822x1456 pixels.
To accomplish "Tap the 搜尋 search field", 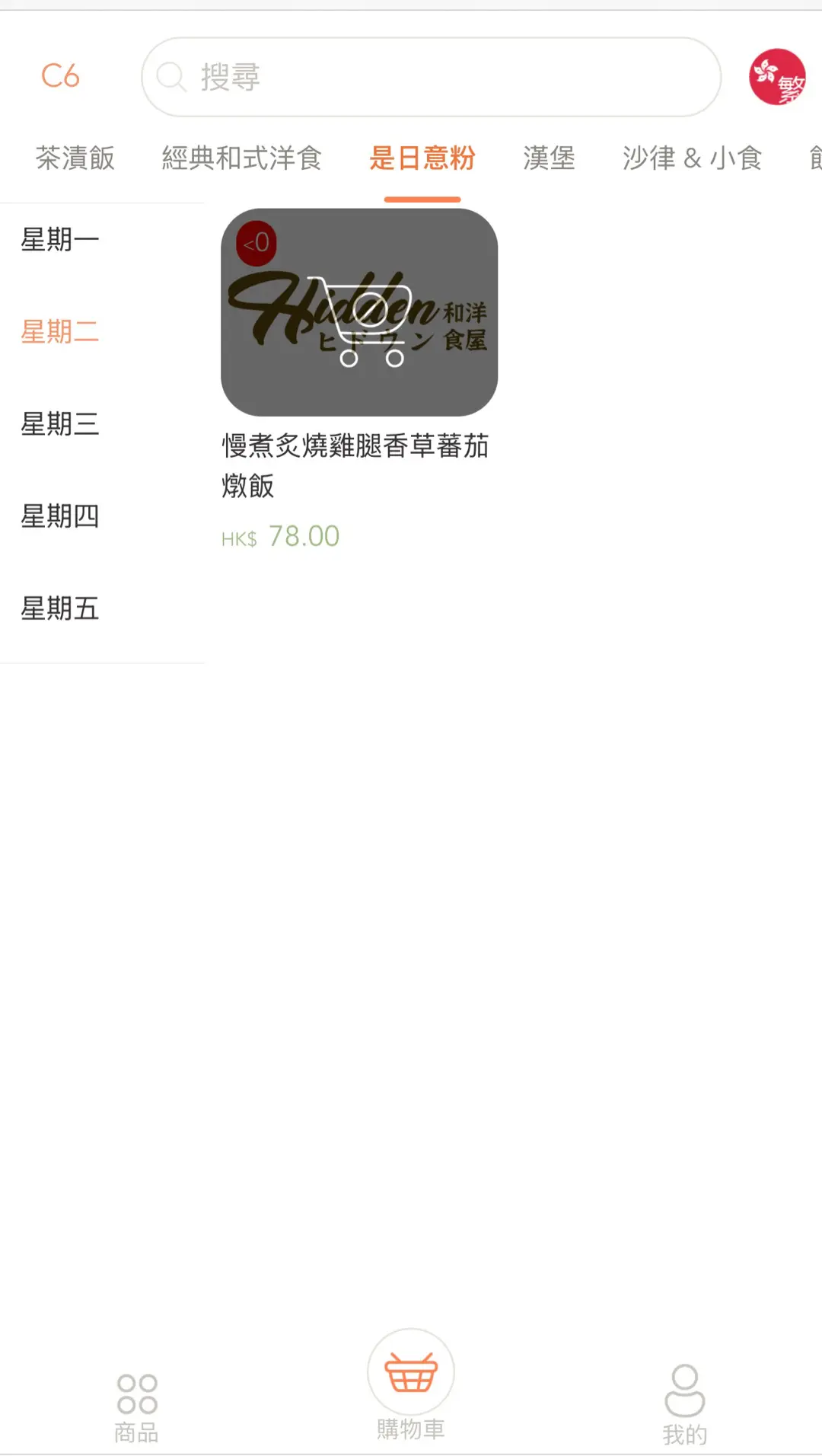I will (x=430, y=77).
